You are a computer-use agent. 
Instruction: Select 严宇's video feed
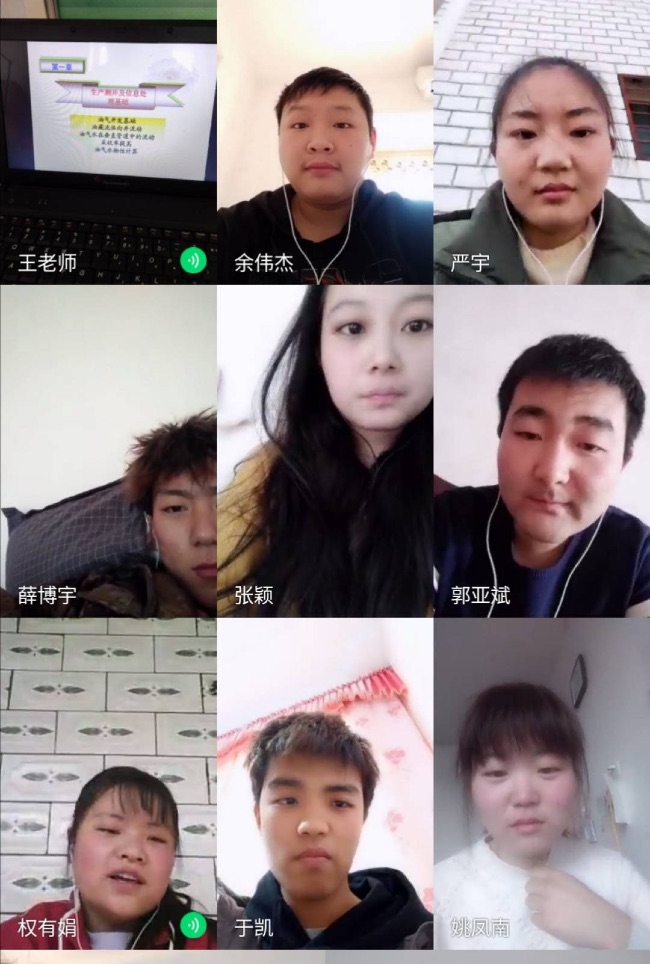(541, 140)
